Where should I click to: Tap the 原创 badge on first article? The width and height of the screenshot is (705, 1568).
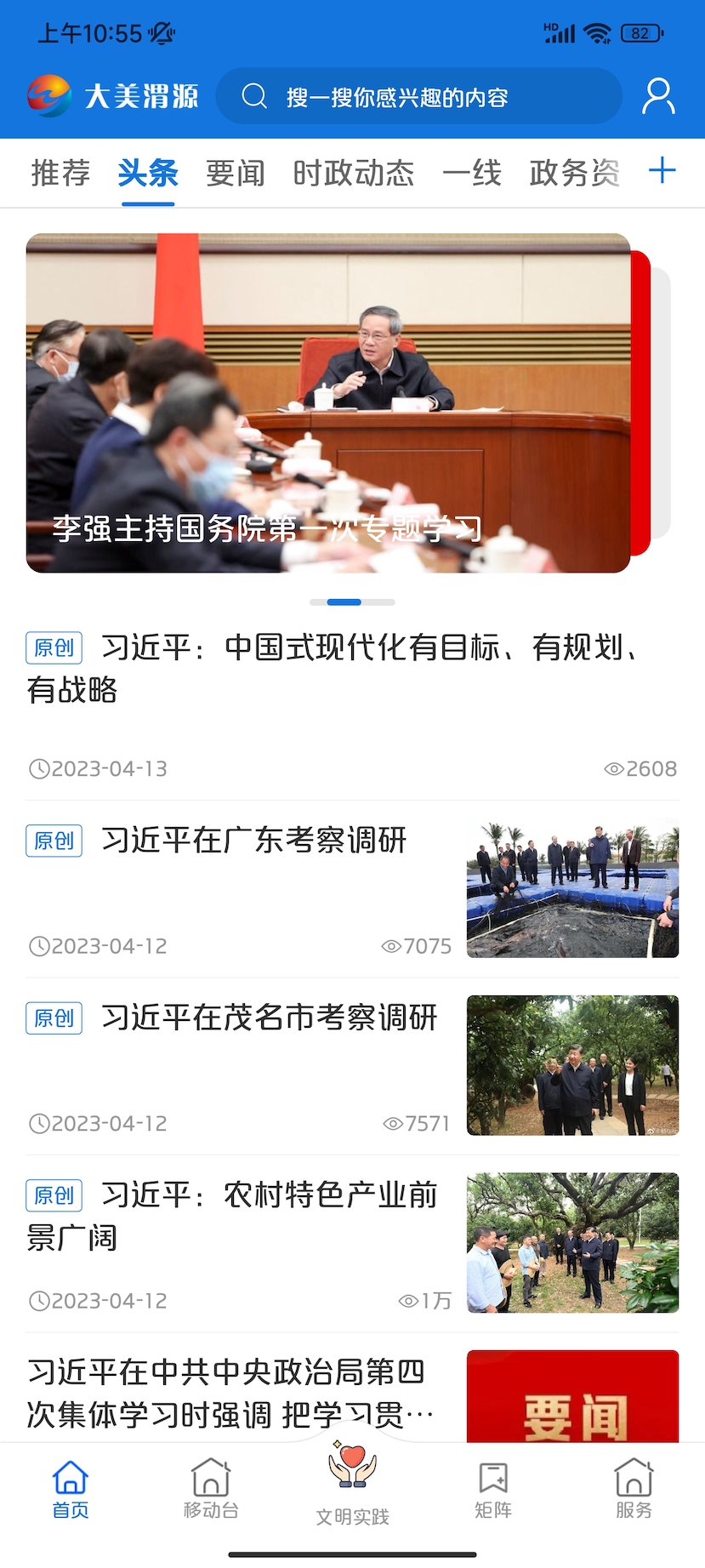[x=53, y=647]
